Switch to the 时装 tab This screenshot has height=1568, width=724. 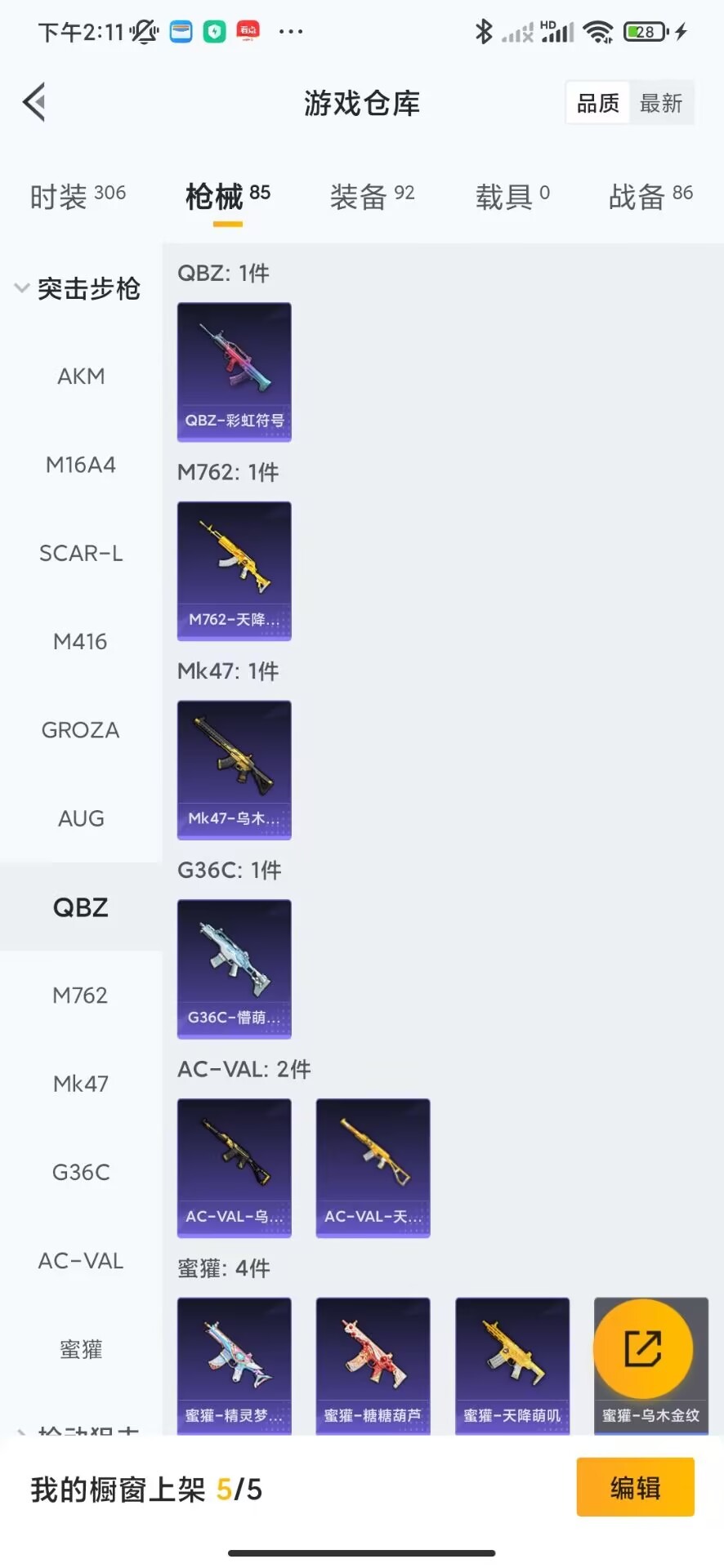click(78, 196)
